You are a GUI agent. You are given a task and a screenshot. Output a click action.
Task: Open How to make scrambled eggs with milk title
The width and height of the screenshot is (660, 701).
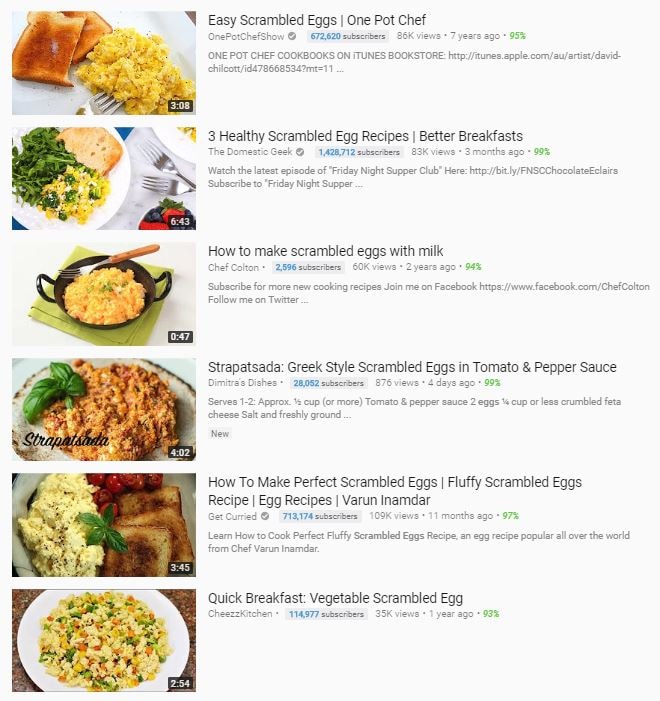pyautogui.click(x=325, y=251)
